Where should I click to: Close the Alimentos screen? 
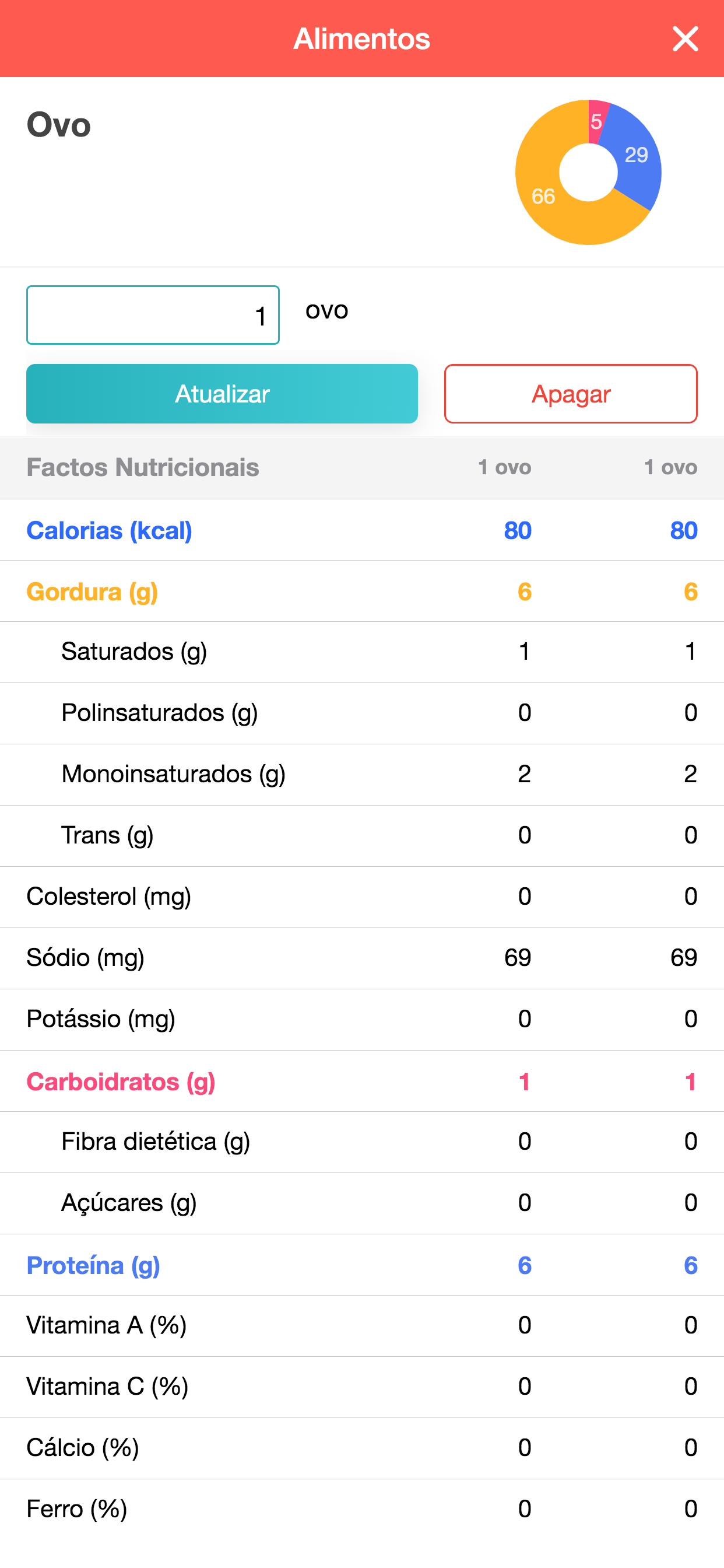pos(684,39)
